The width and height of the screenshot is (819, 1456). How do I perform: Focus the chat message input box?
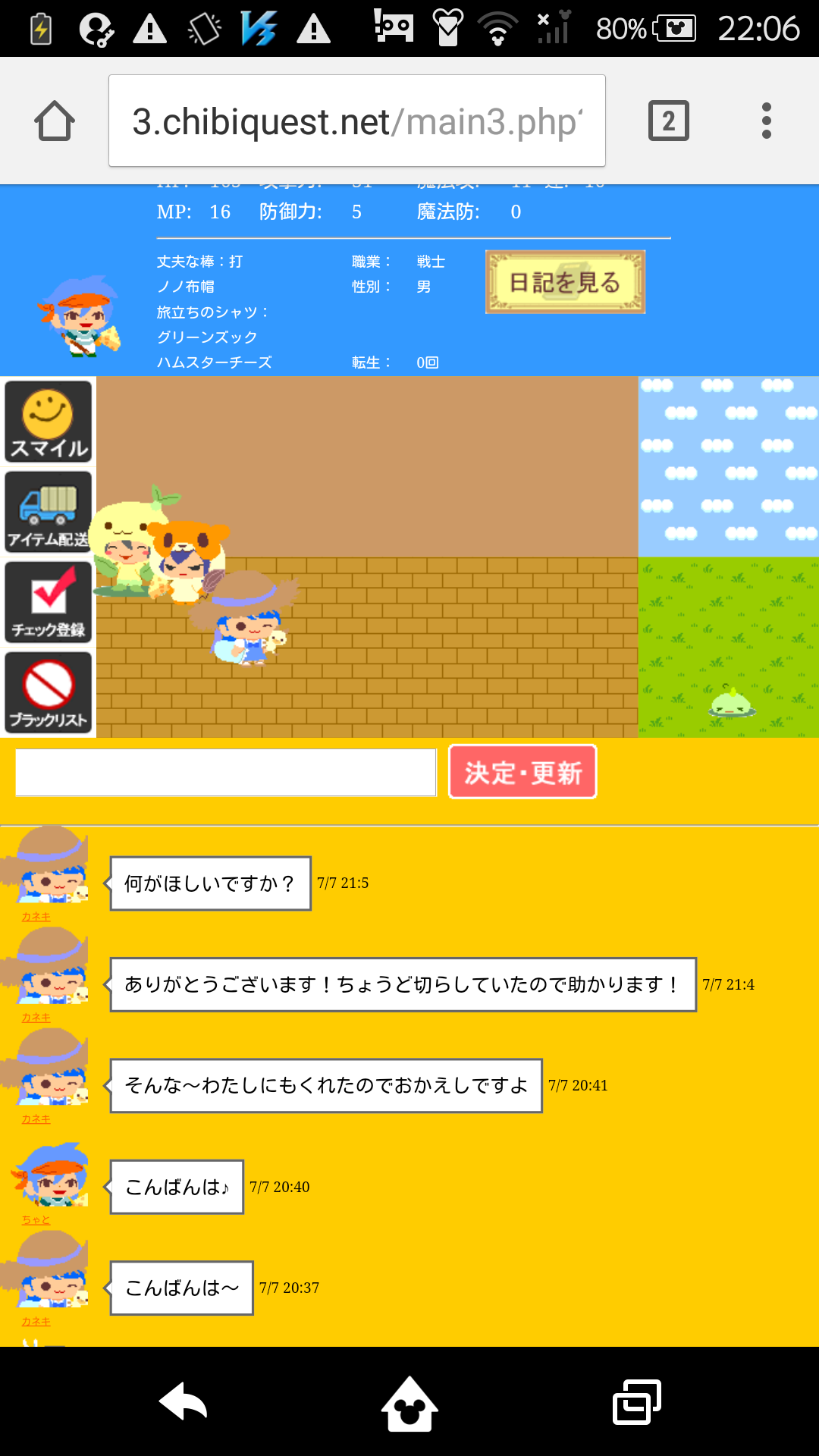point(226,773)
